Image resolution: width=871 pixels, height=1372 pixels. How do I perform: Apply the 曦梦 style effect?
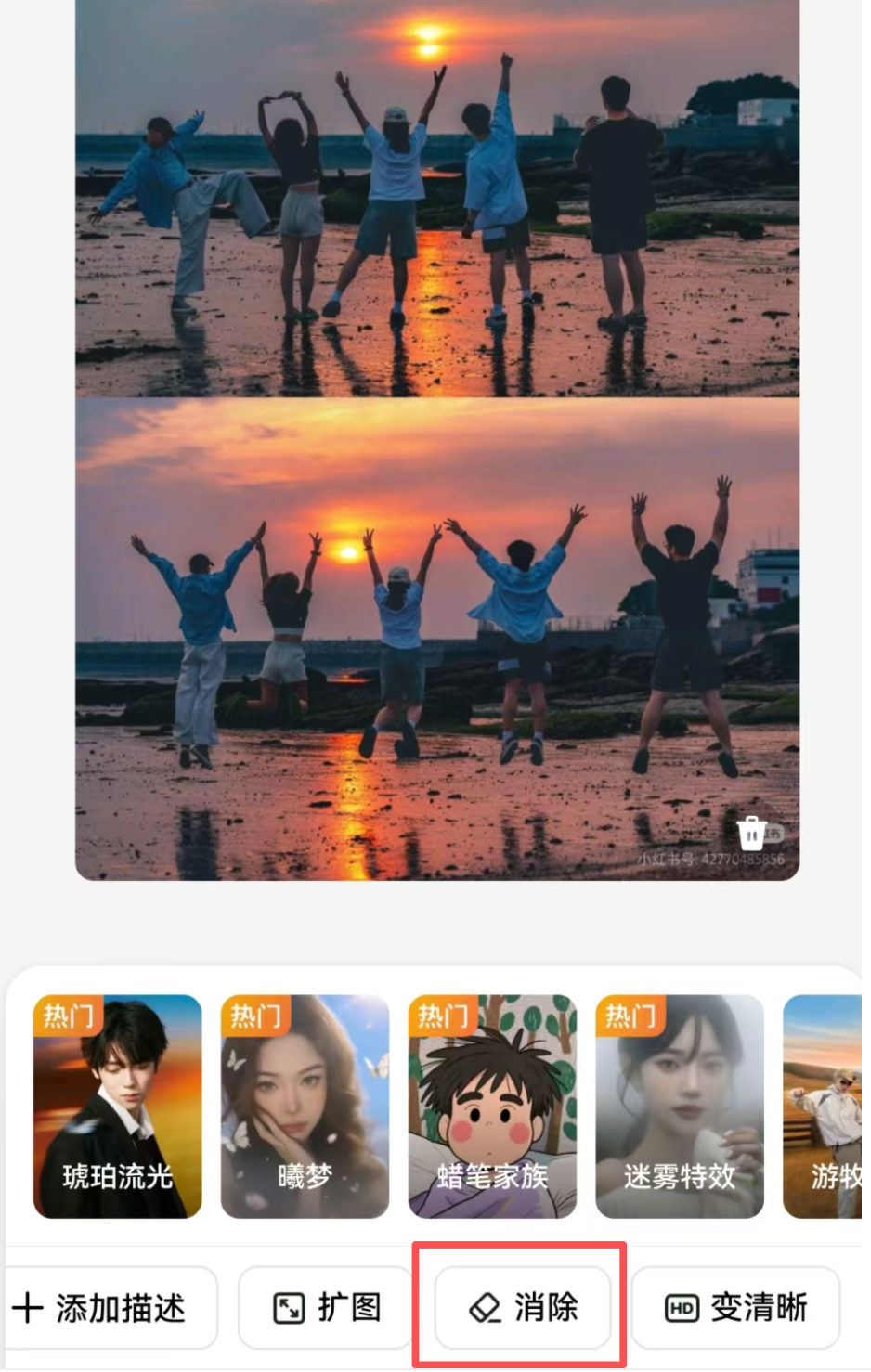click(305, 1106)
